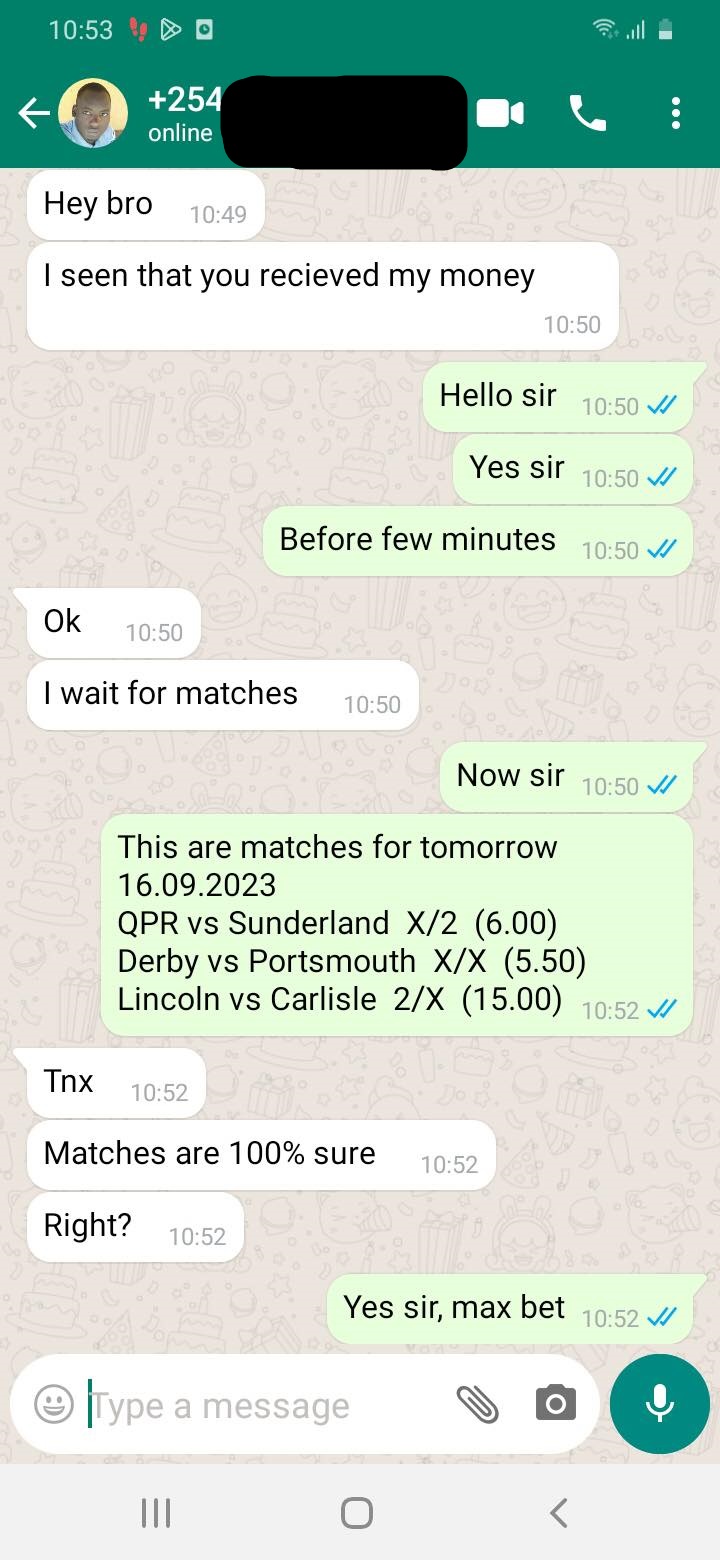This screenshot has height=1560, width=720.
Task: Open the overflow menu
Action: [676, 114]
